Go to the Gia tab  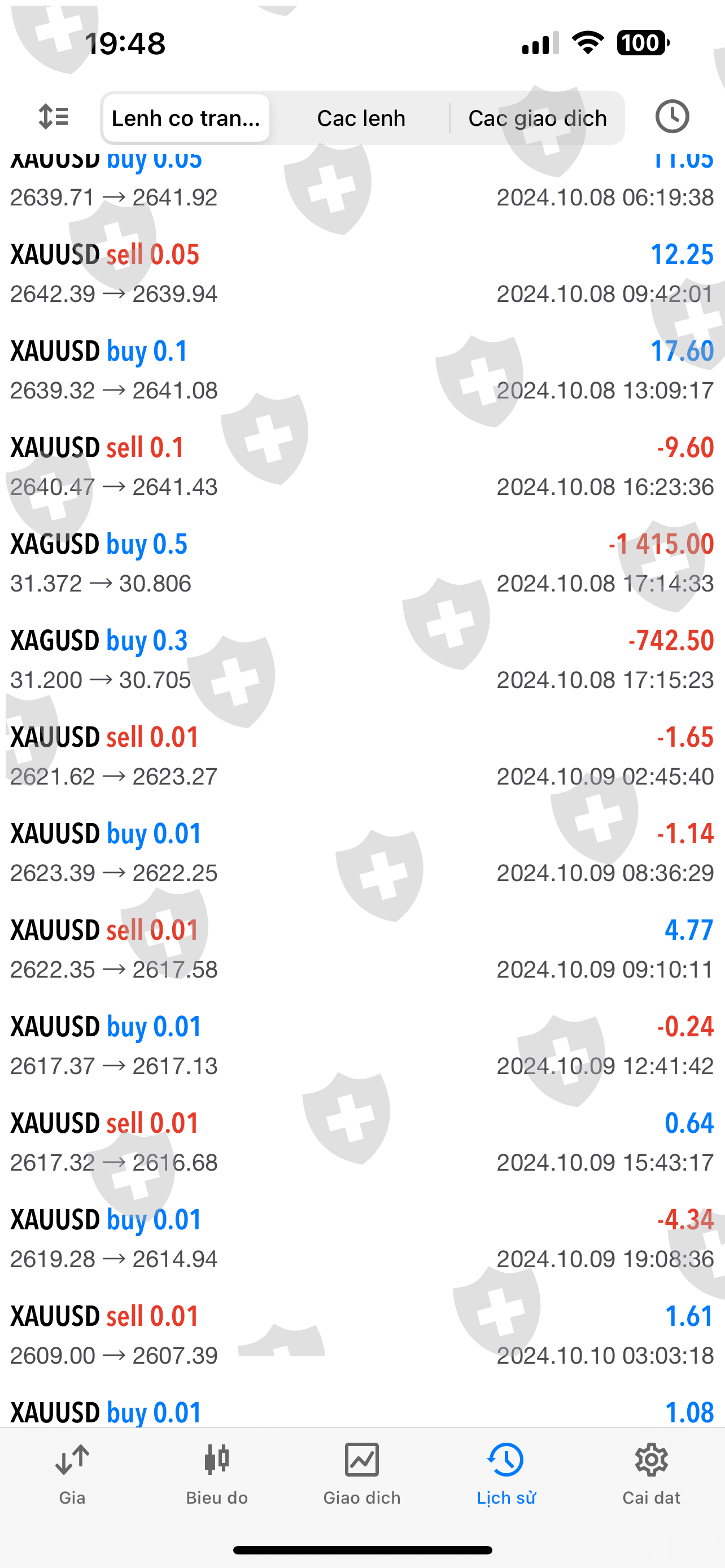72,1473
